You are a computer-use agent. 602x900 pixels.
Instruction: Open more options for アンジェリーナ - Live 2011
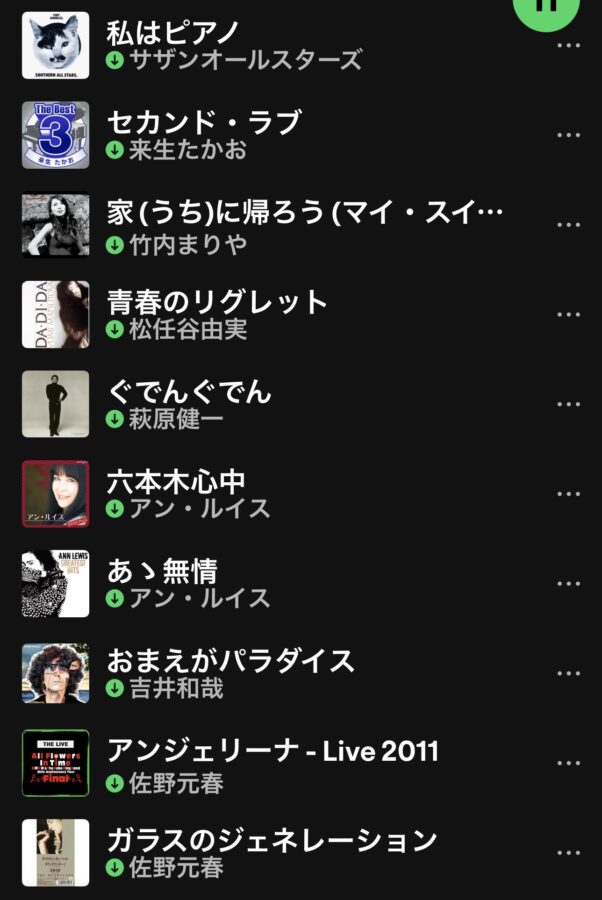[x=568, y=764]
